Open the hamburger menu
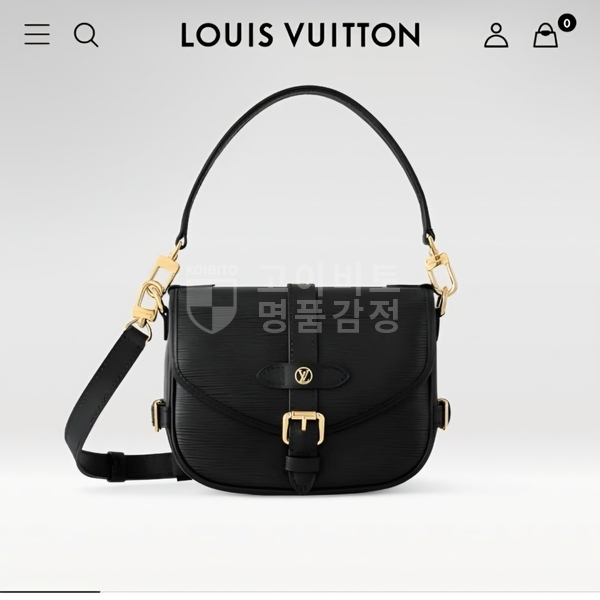Viewport: 600px width, 600px height. tap(37, 35)
